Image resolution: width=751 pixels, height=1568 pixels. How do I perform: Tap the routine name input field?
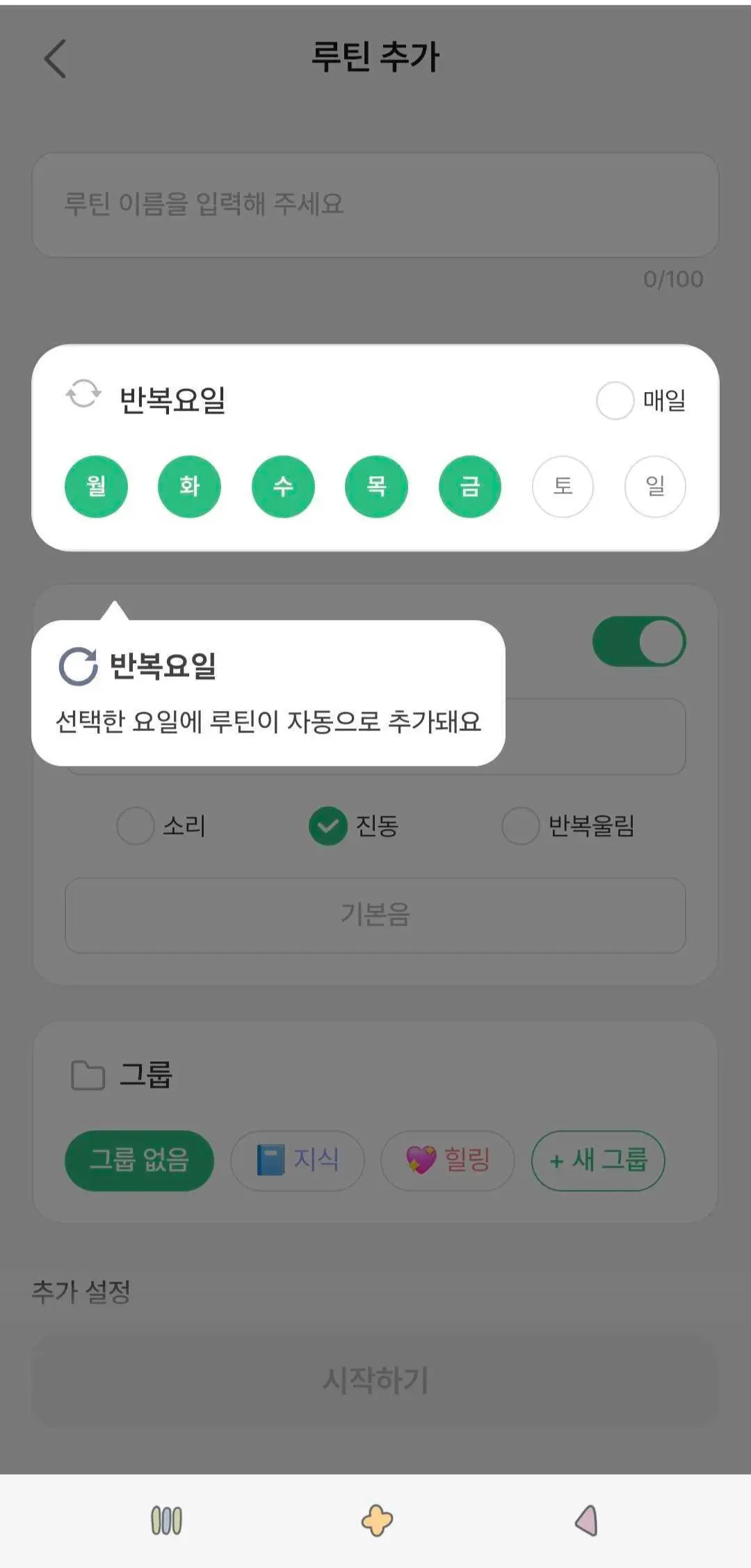(375, 204)
